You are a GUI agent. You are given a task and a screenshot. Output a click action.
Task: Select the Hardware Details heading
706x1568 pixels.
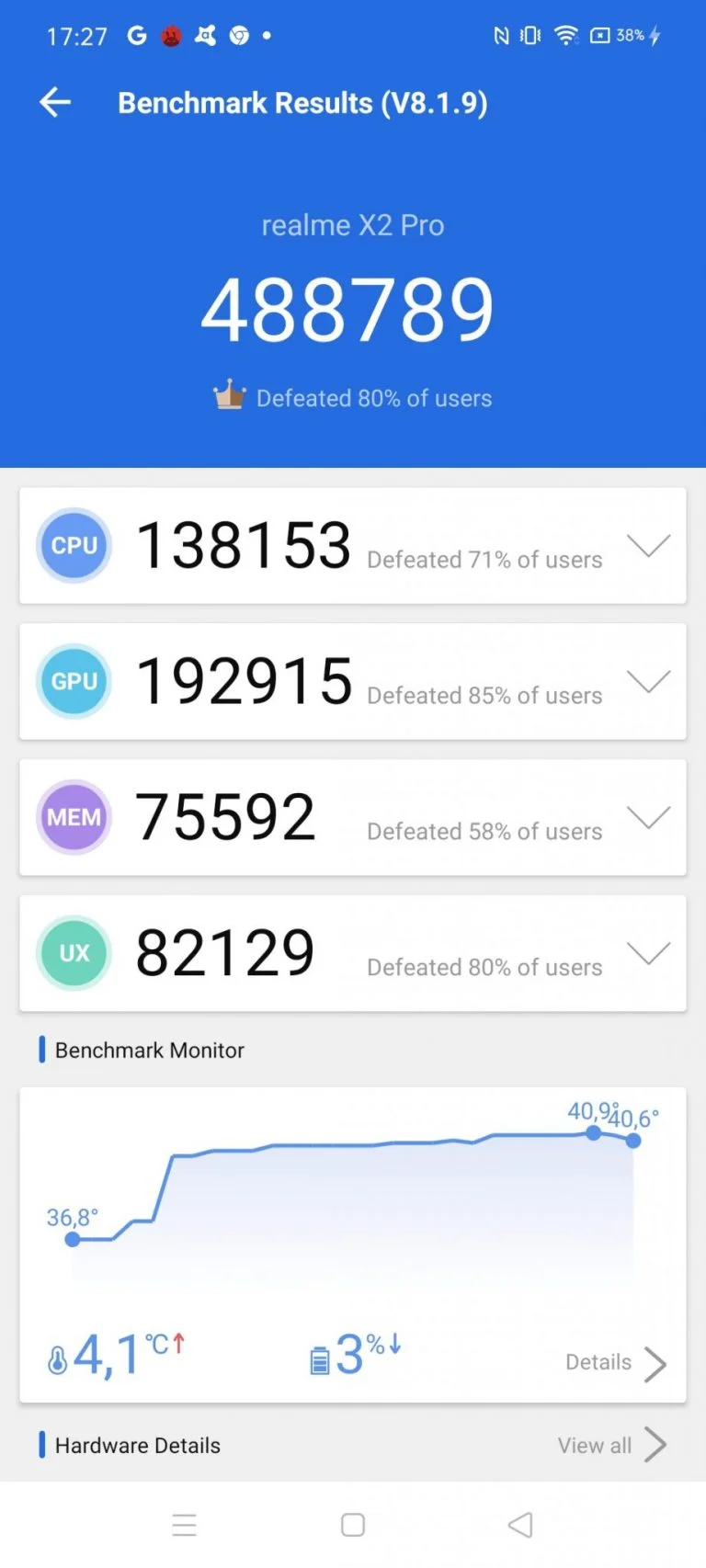(138, 1445)
